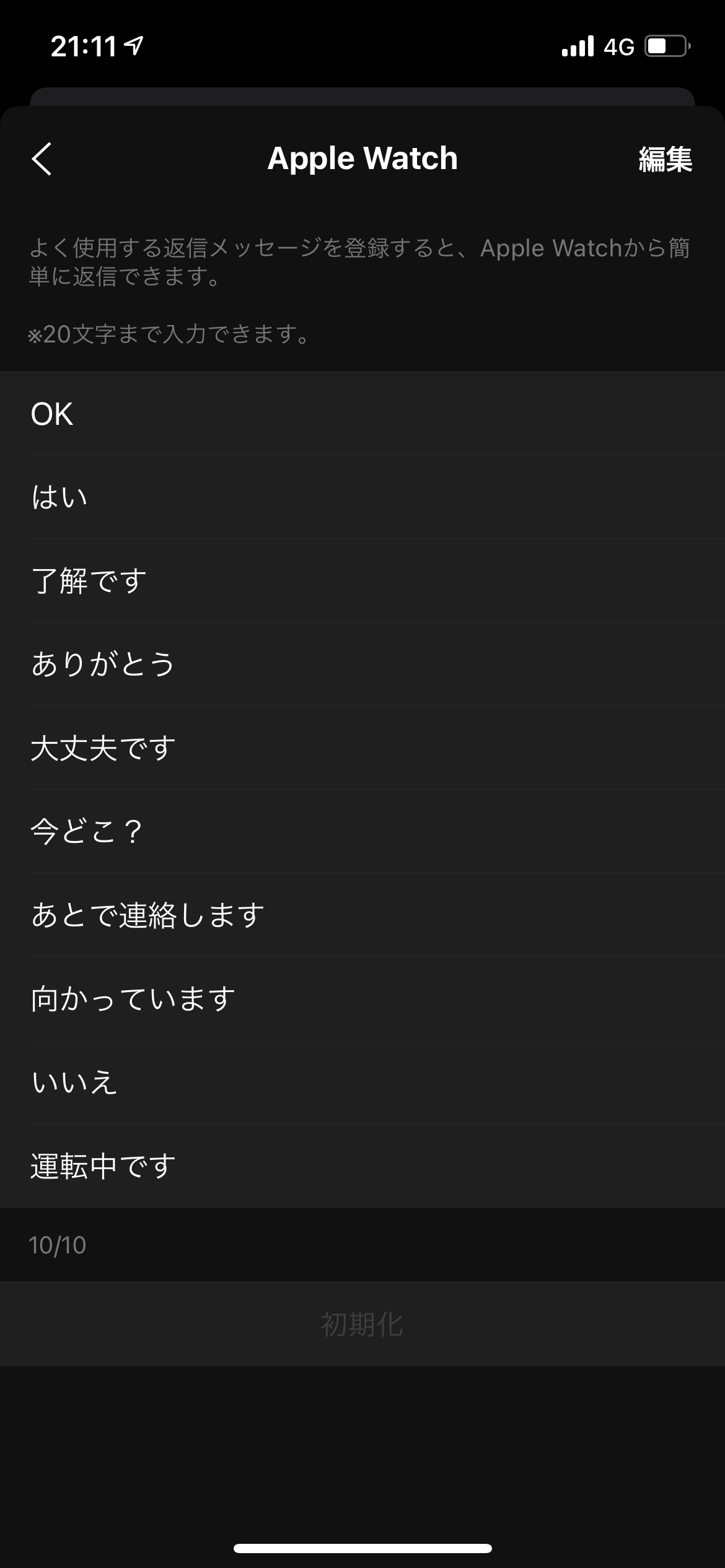Open the OK reply message
This screenshot has height=1568, width=725.
tap(362, 414)
